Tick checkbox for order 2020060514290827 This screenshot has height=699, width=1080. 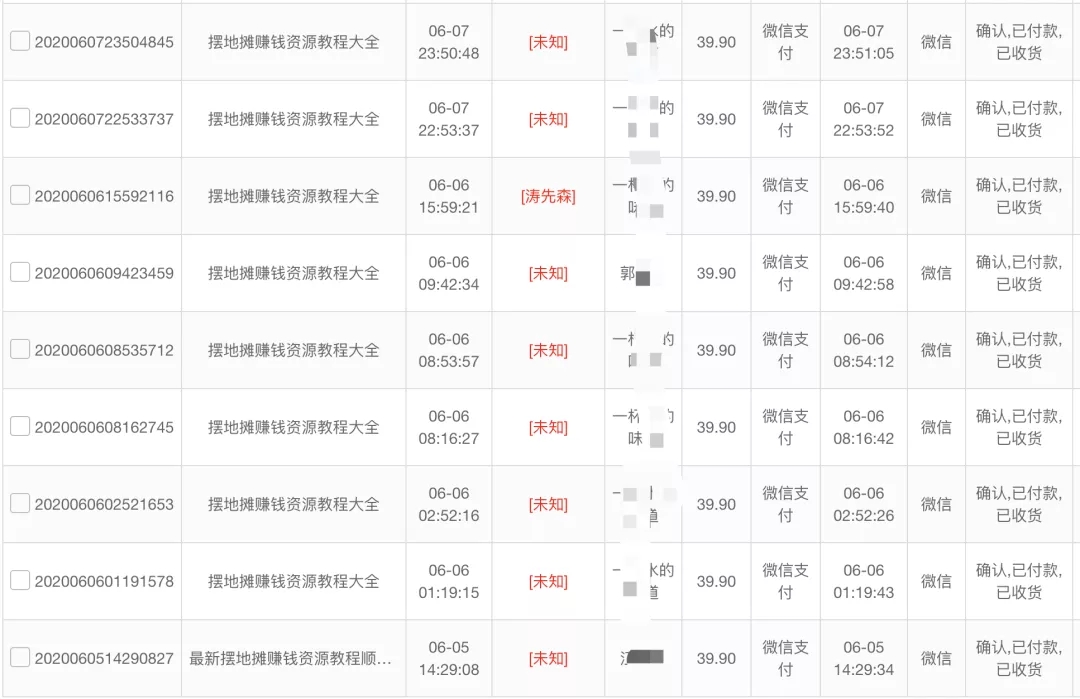(20, 657)
